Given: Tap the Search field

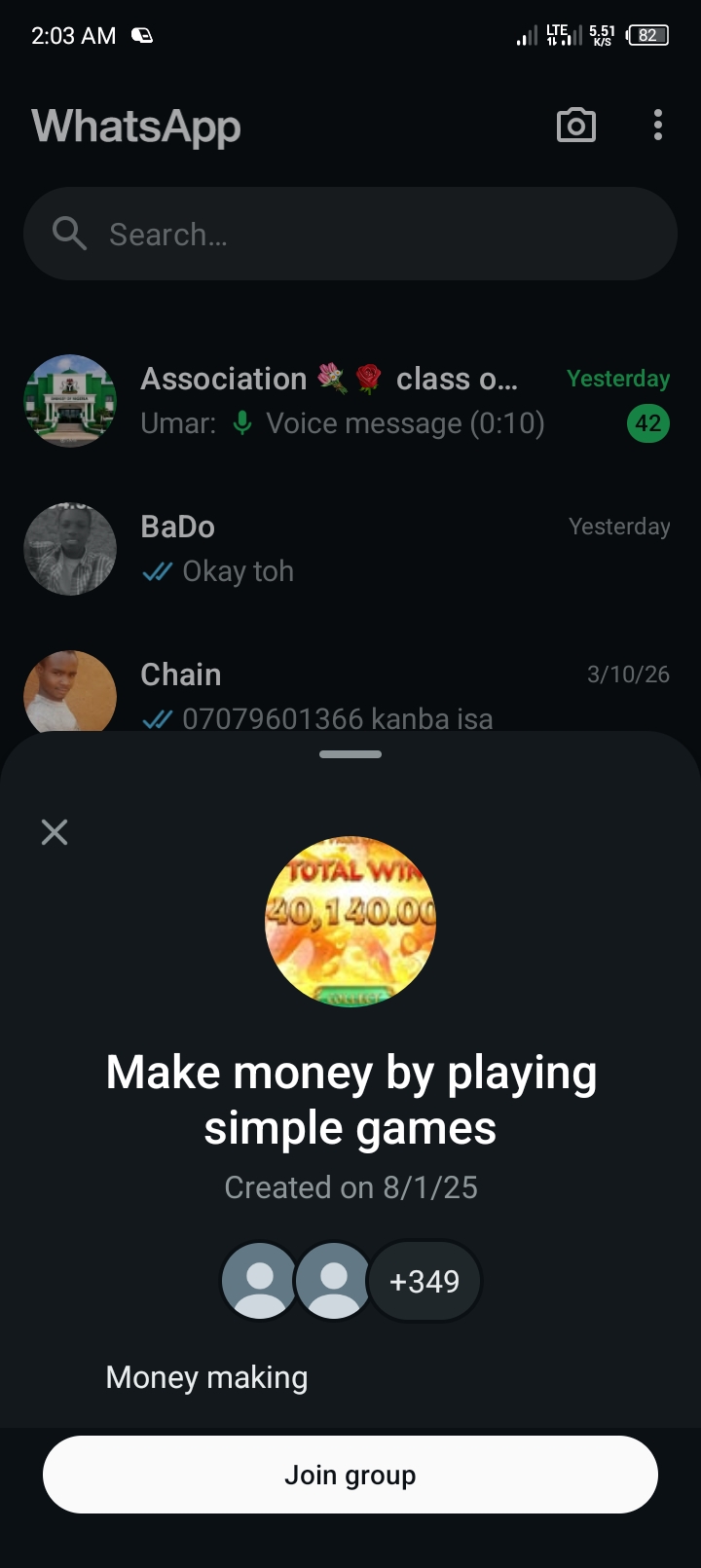Looking at the screenshot, I should tap(350, 235).
